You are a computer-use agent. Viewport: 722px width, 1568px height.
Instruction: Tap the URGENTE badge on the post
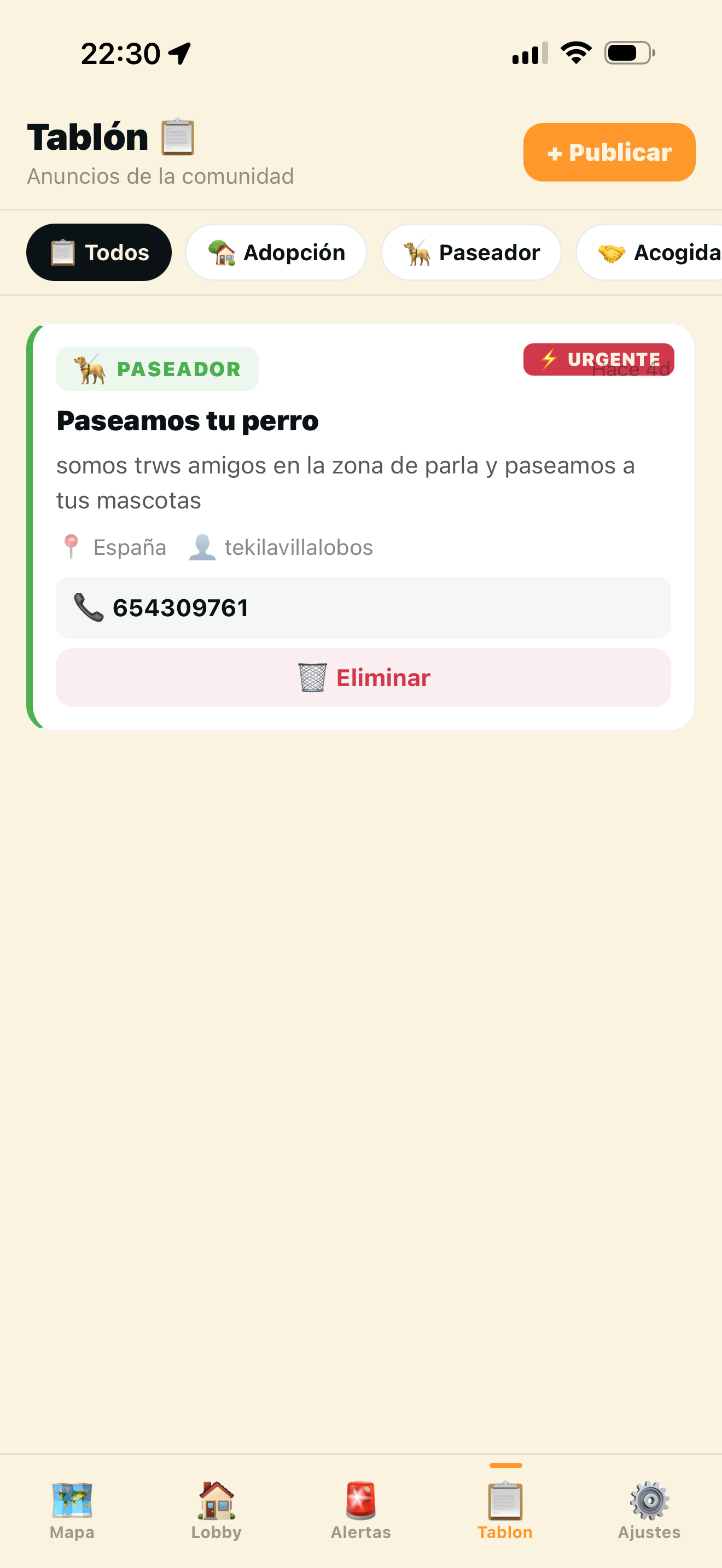point(598,359)
